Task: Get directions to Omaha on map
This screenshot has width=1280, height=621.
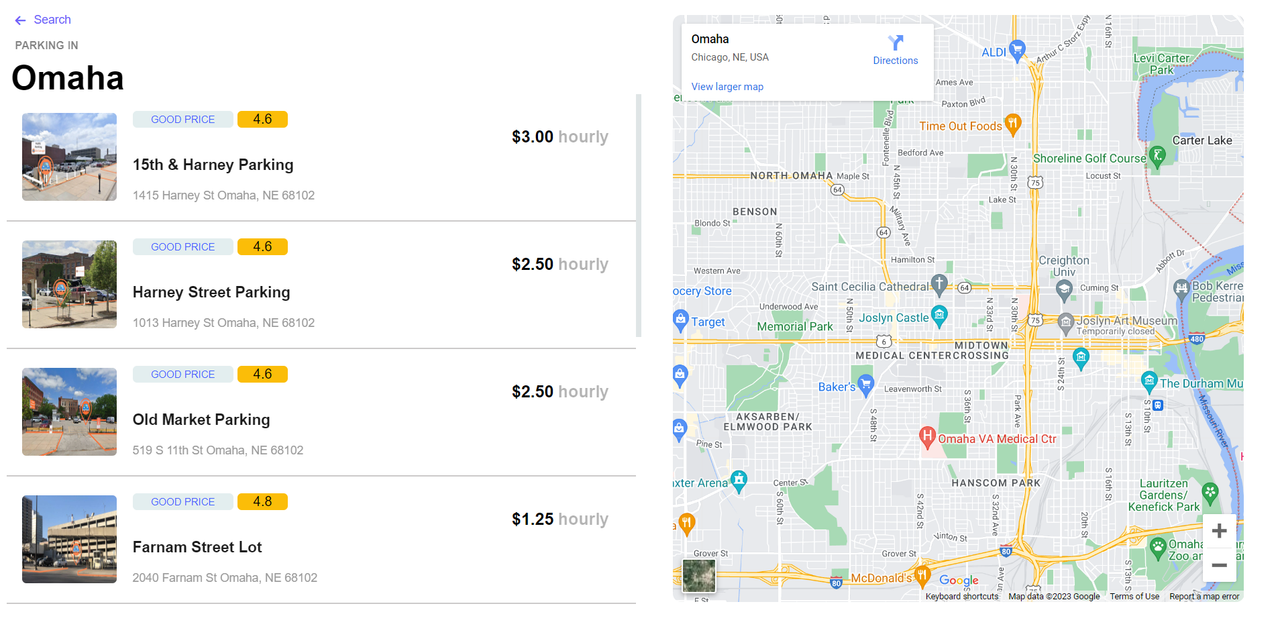Action: 895,49
